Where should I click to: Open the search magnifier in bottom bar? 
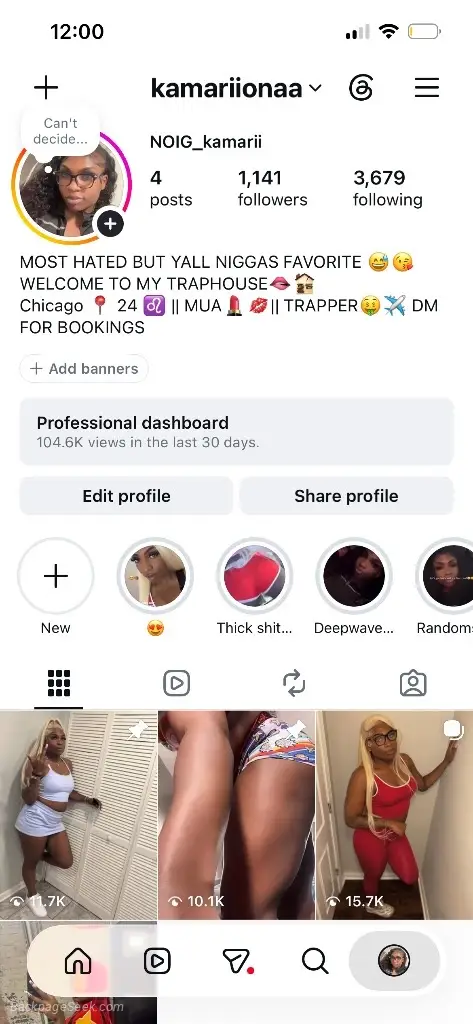pyautogui.click(x=315, y=961)
